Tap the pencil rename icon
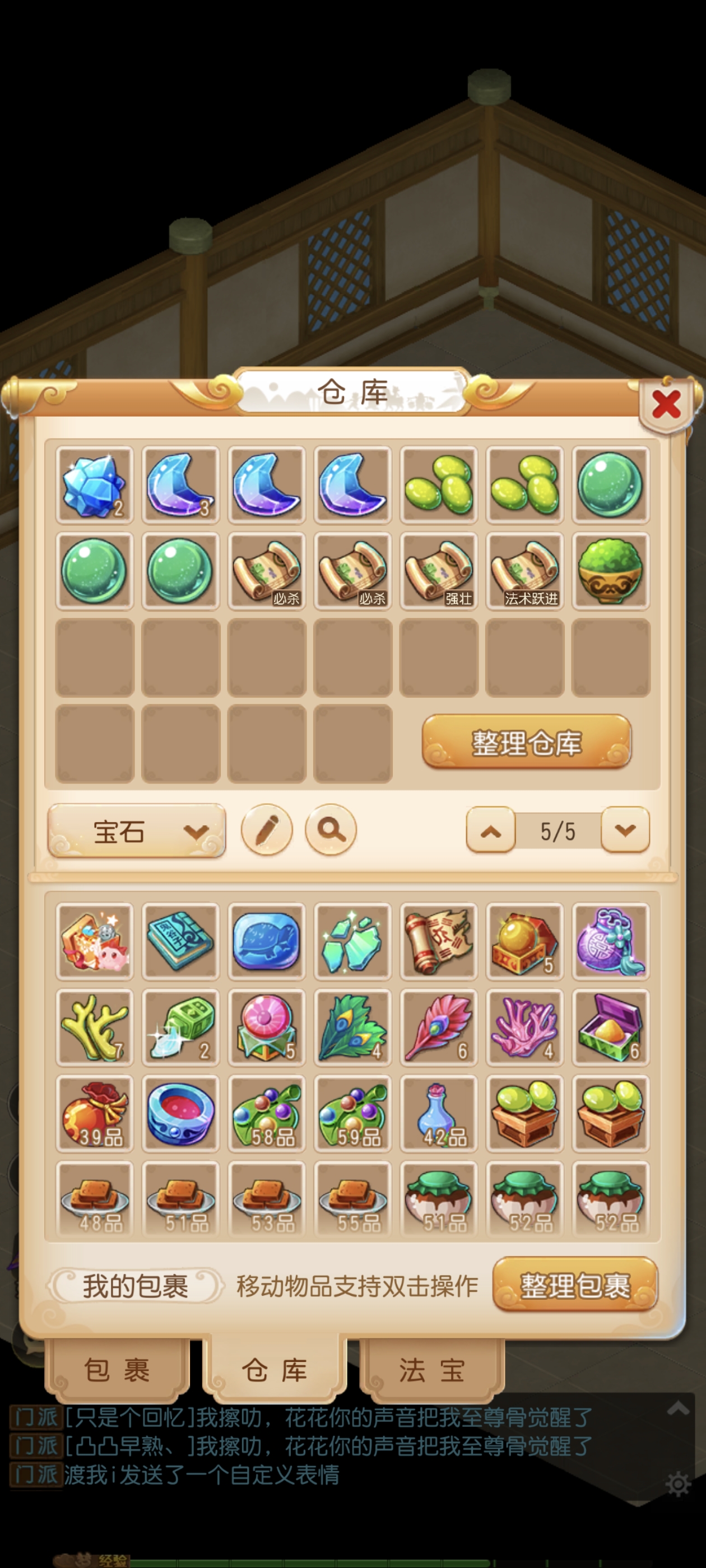Screen dimensions: 706x1568 pos(267,830)
